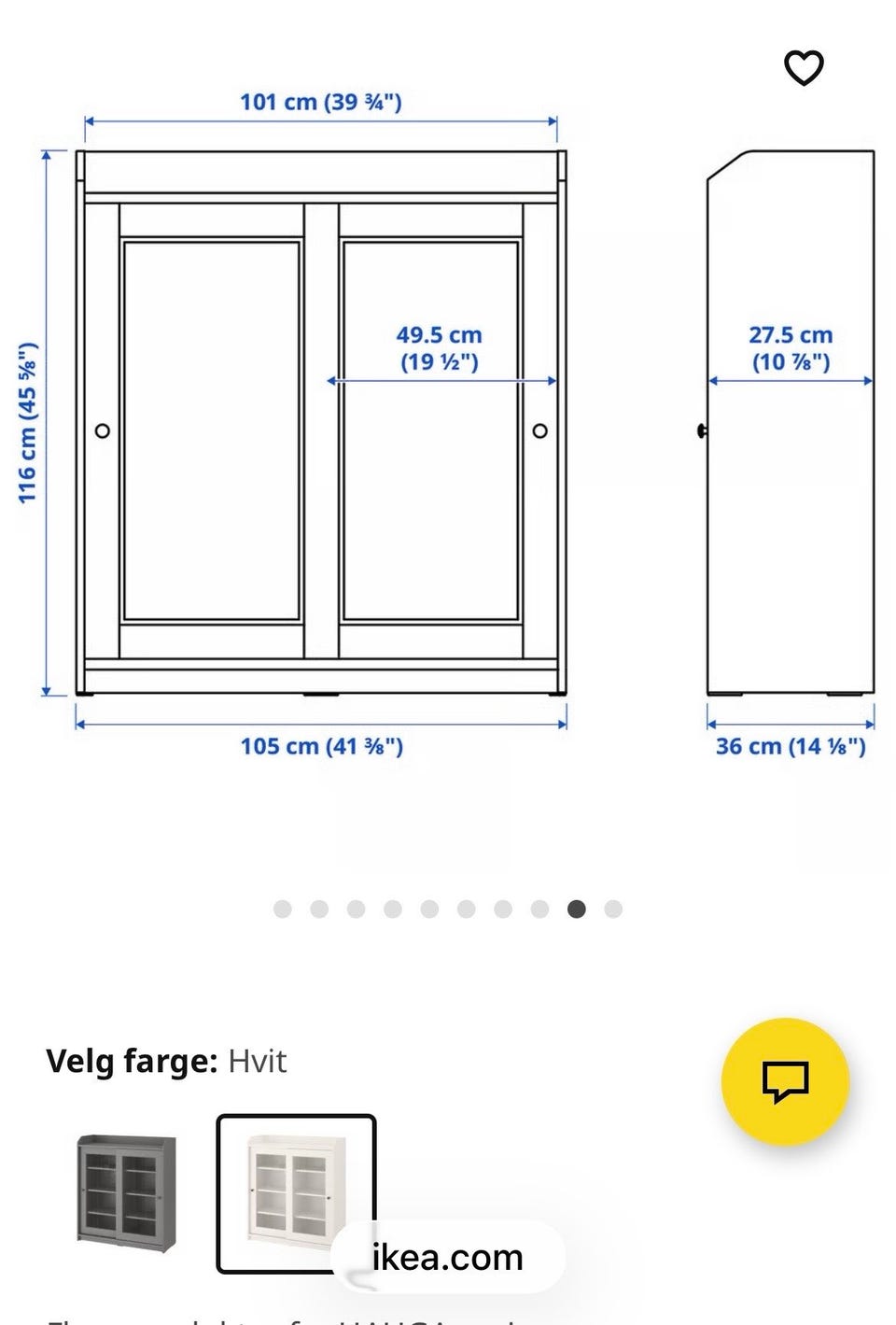Open the sixth carousel image dot
The image size is (896, 1325).
pos(465,908)
